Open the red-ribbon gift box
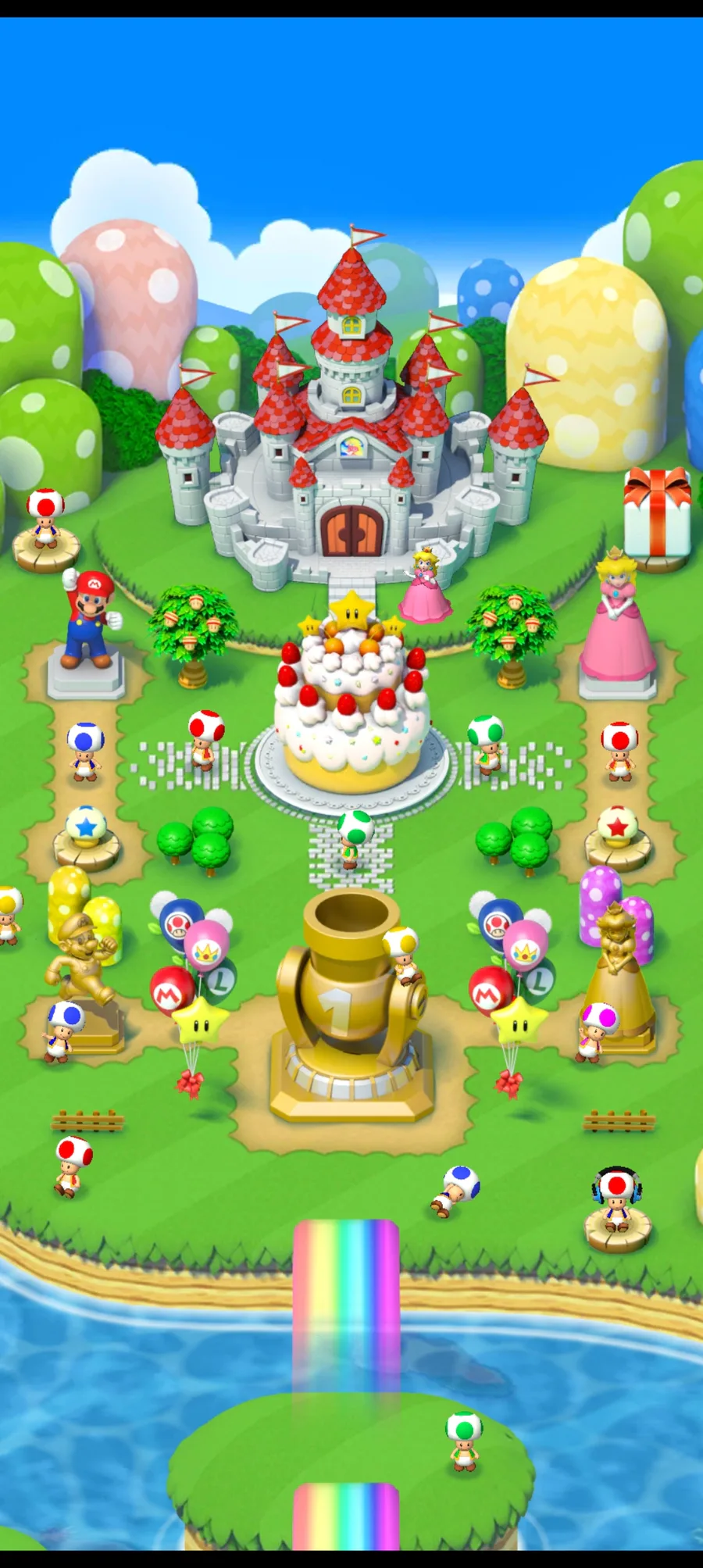This screenshot has width=703, height=1568. click(657, 513)
